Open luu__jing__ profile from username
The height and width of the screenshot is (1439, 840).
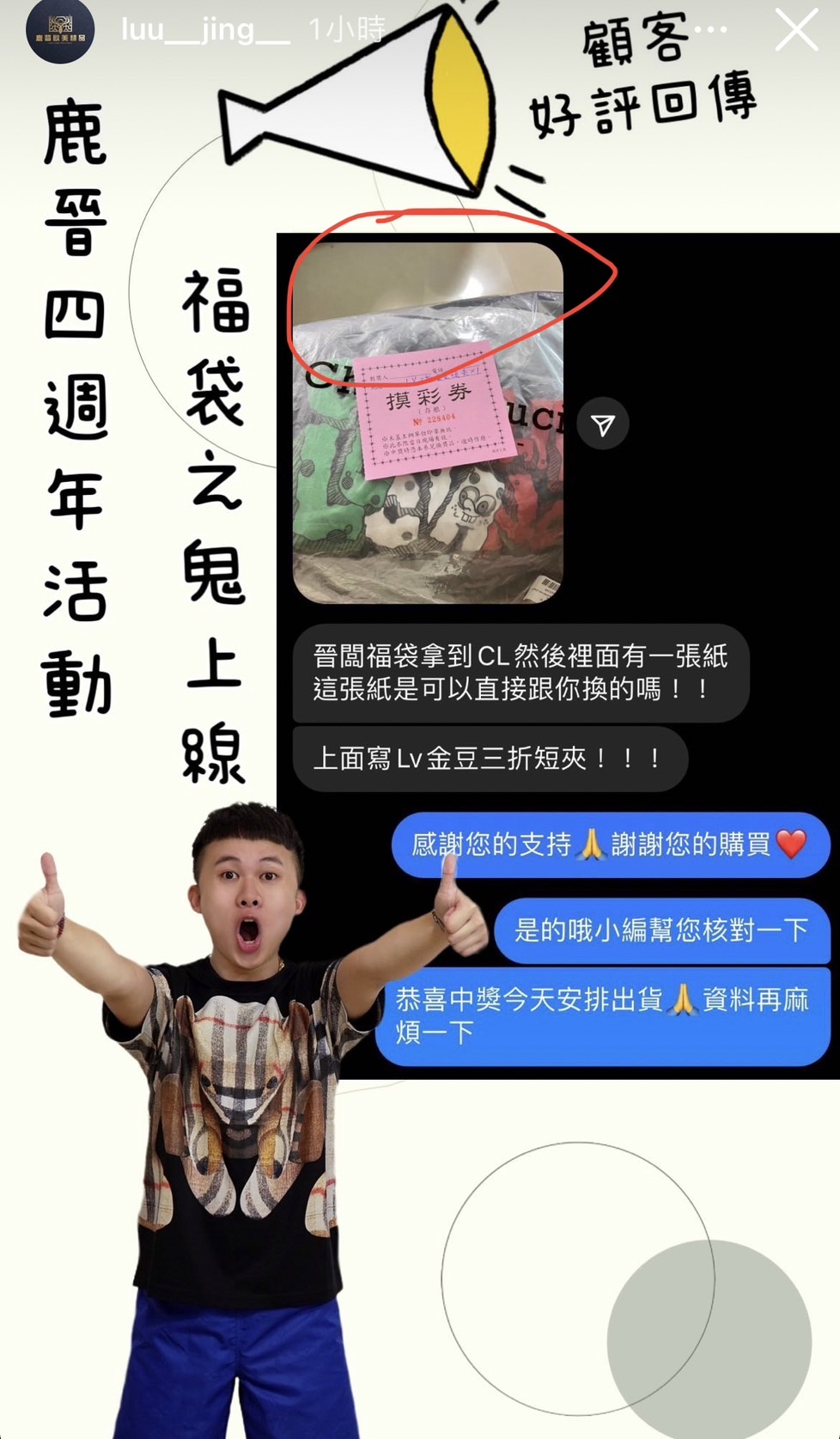[x=205, y=31]
